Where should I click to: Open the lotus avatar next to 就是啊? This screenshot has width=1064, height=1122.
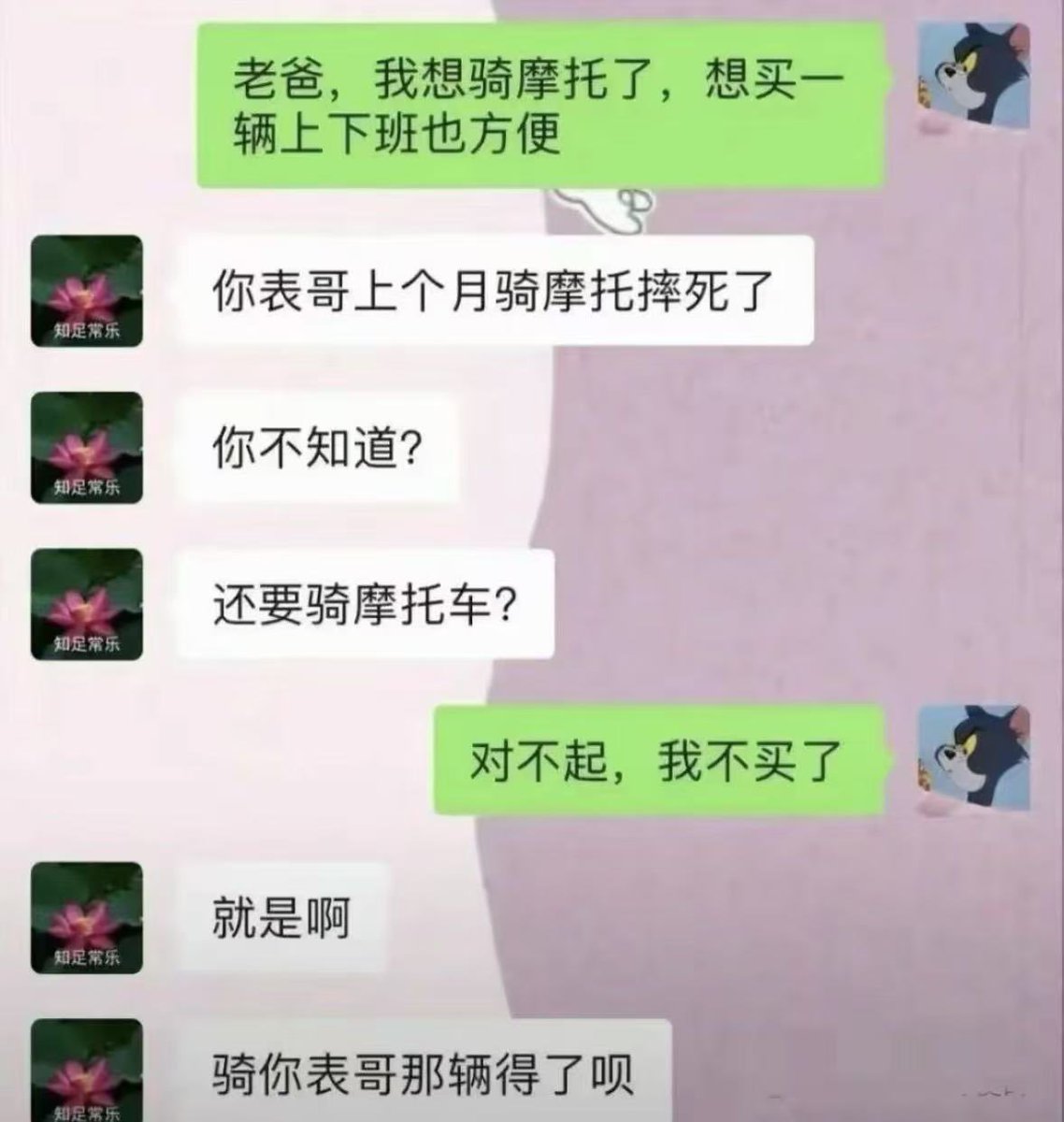(x=87, y=917)
